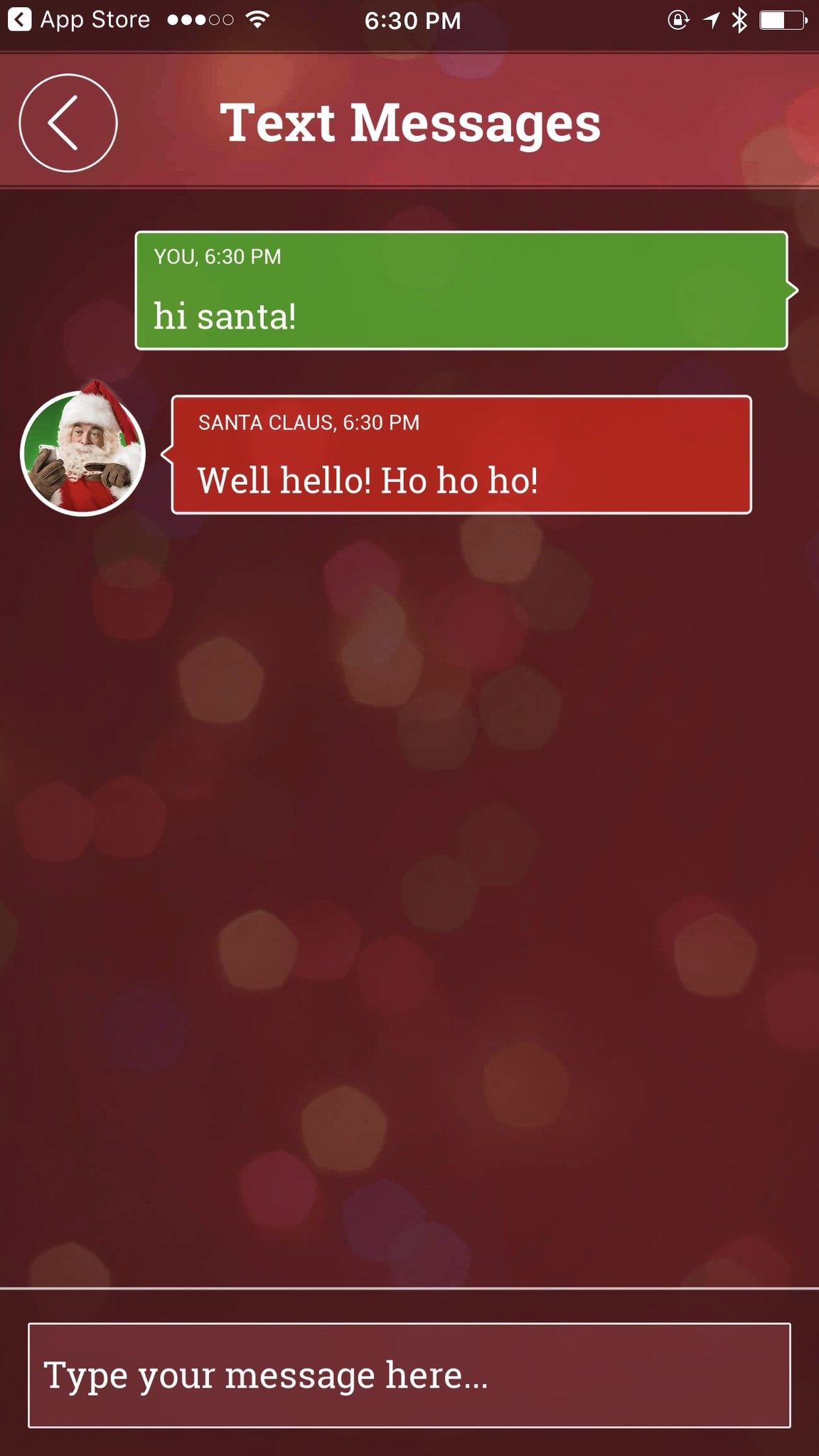The width and height of the screenshot is (819, 1456).
Task: Select the green 'hi santa!' message bubble
Action: tap(462, 290)
